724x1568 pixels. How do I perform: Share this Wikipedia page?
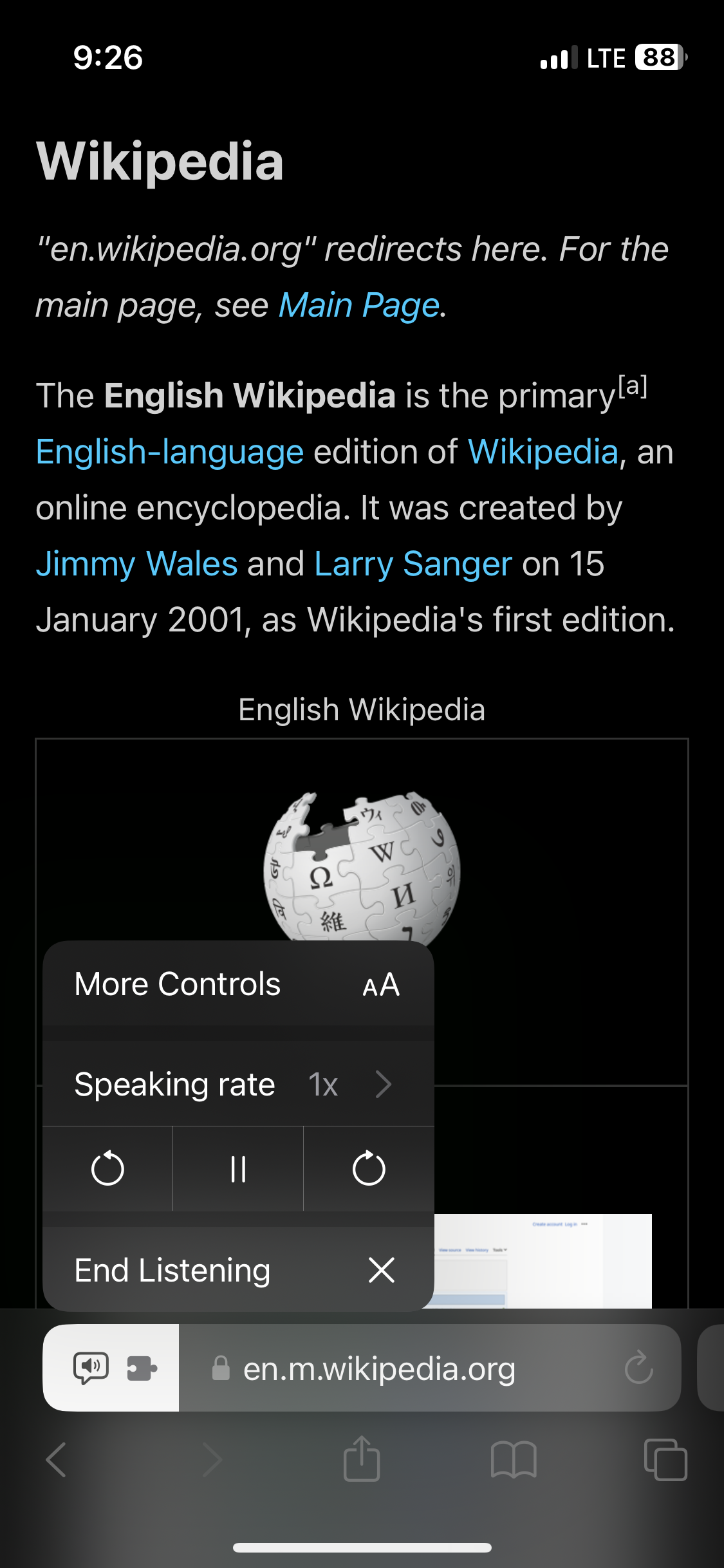click(x=362, y=1459)
